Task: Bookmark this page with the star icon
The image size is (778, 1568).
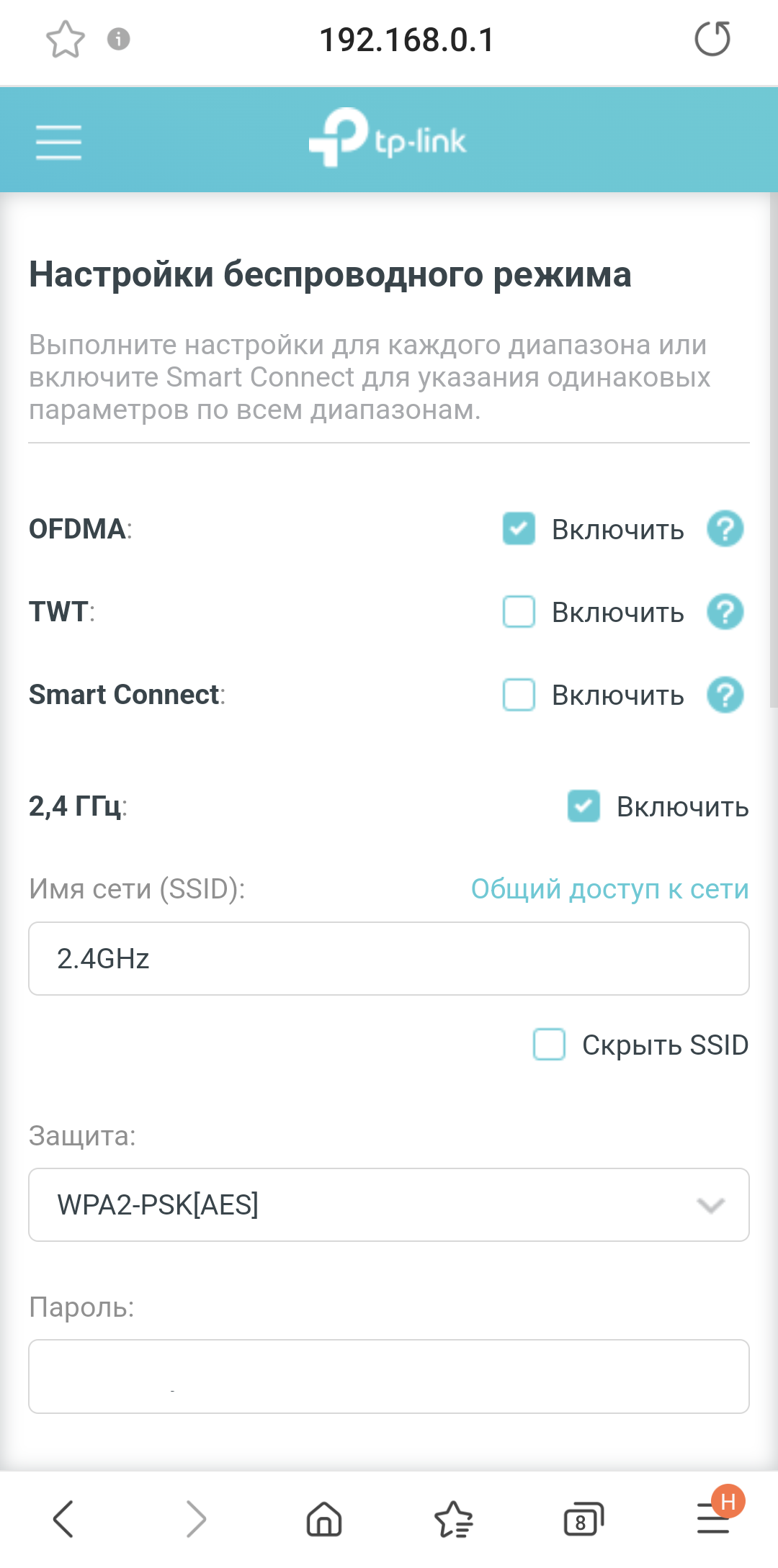Action: tap(66, 39)
